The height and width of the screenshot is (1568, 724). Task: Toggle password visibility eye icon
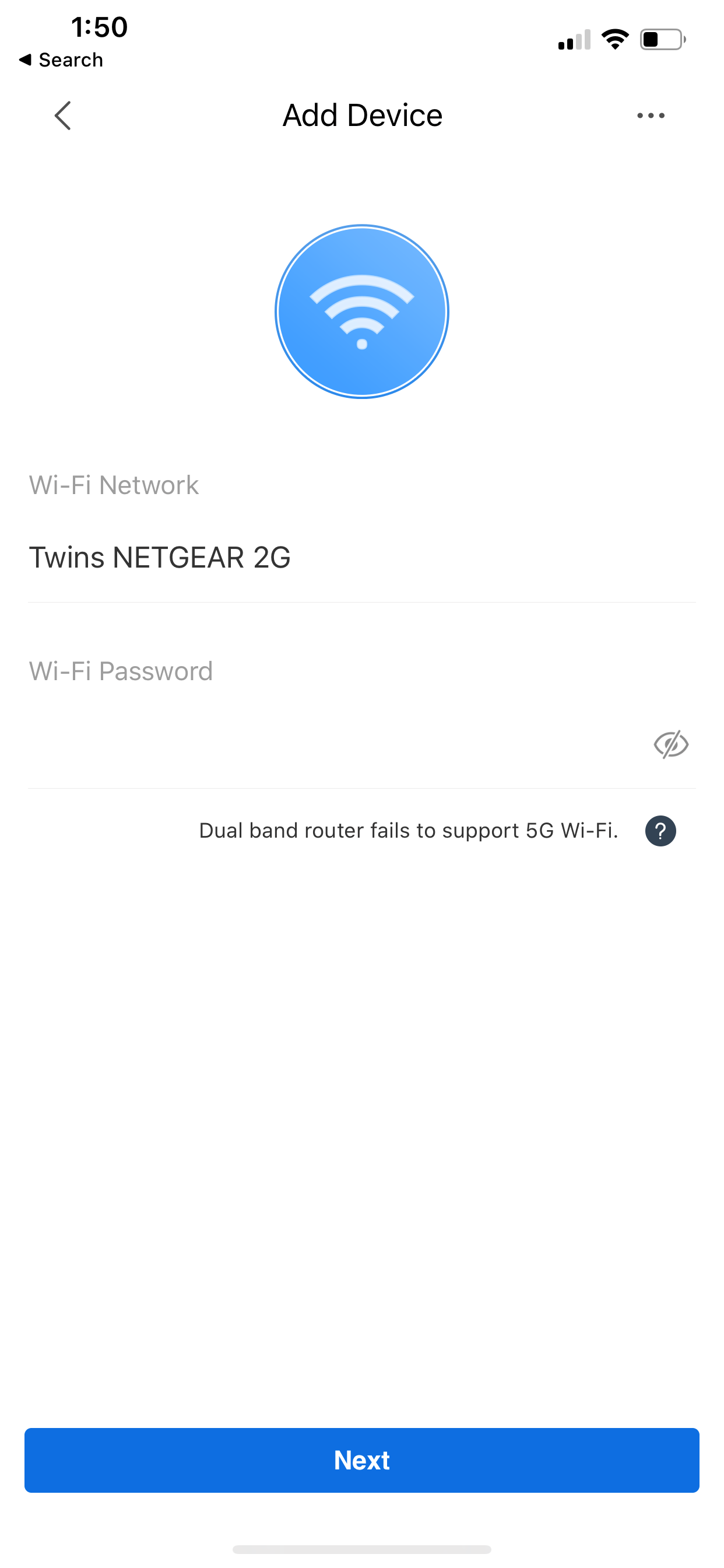pyautogui.click(x=670, y=744)
